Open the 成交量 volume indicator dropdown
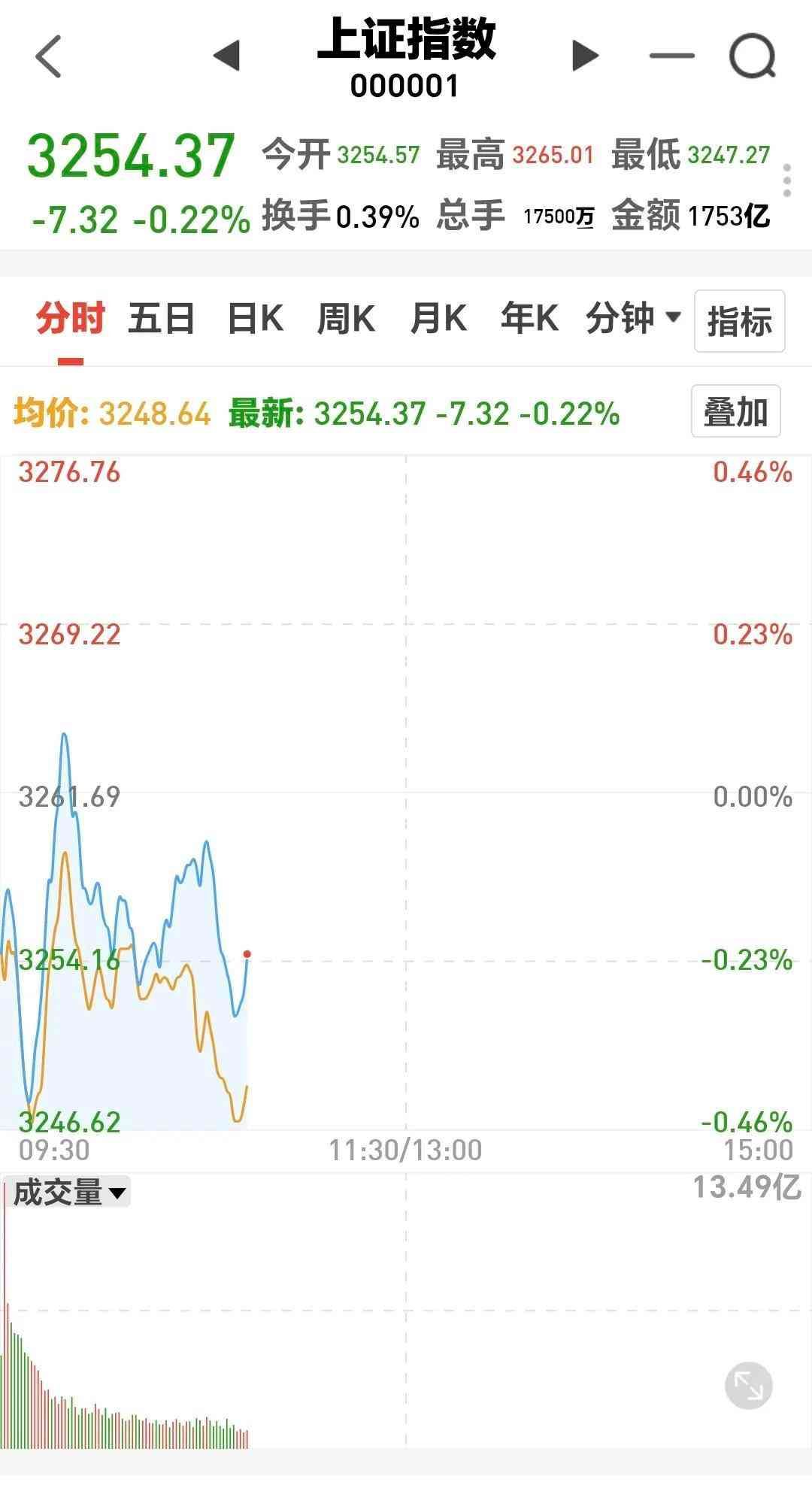The width and height of the screenshot is (812, 1485). click(68, 1191)
